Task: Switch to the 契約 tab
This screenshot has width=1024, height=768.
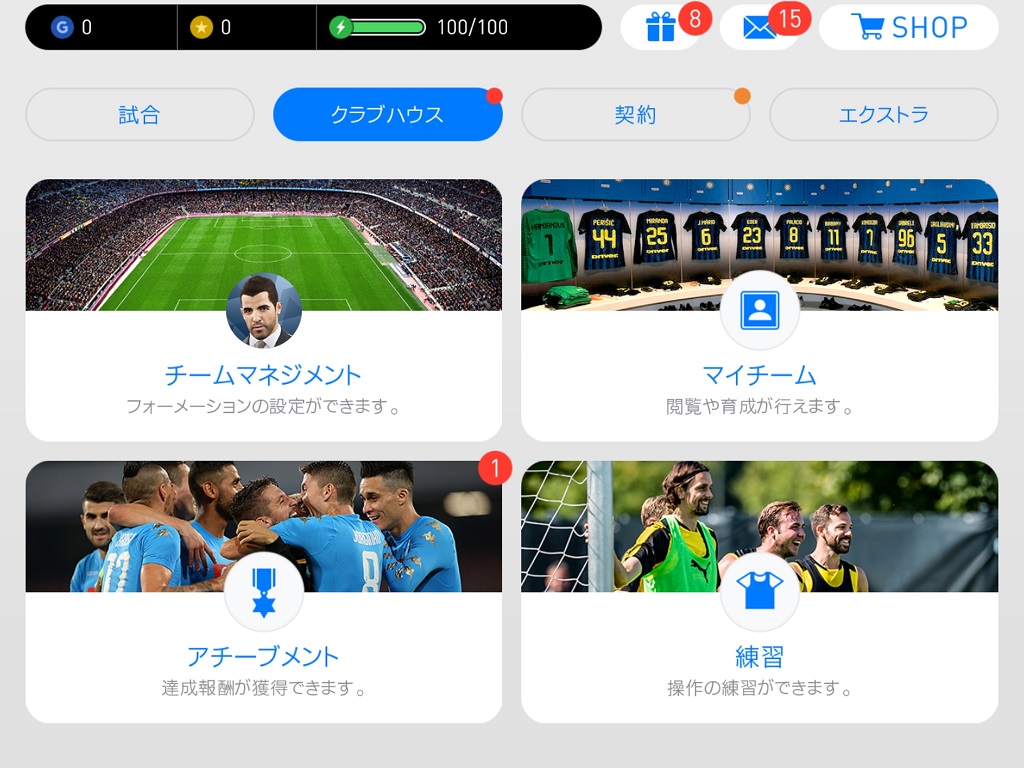Action: (x=635, y=115)
